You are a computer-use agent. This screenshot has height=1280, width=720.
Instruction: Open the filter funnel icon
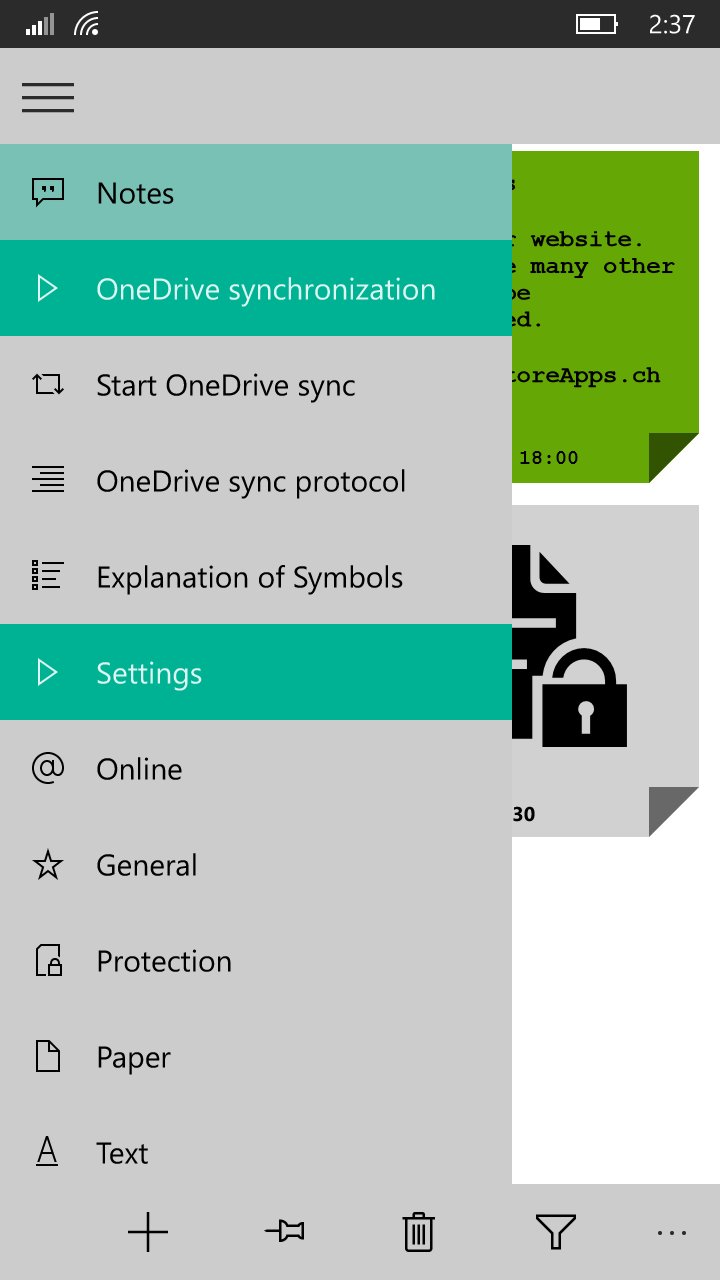click(555, 1232)
